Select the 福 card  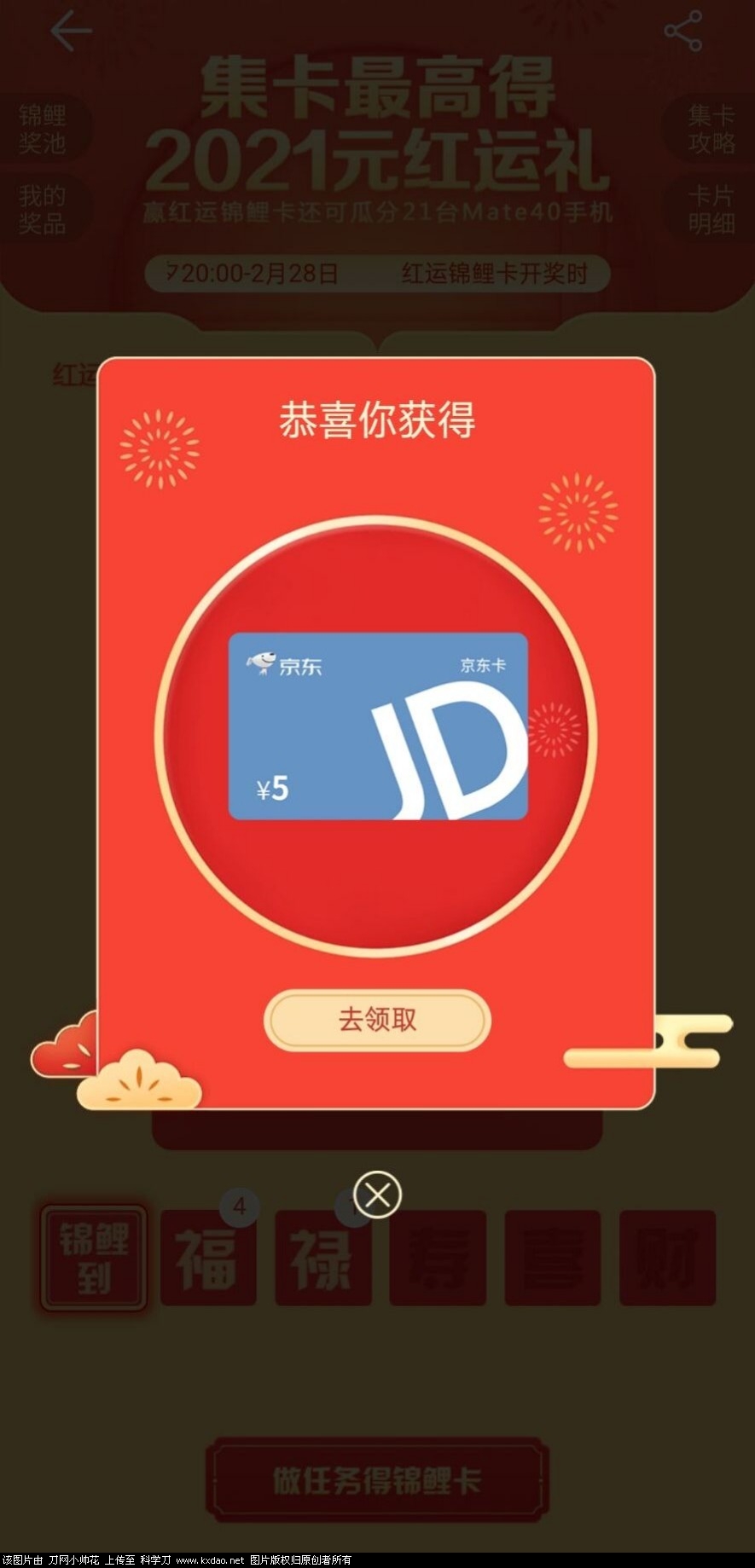pyautogui.click(x=208, y=1258)
